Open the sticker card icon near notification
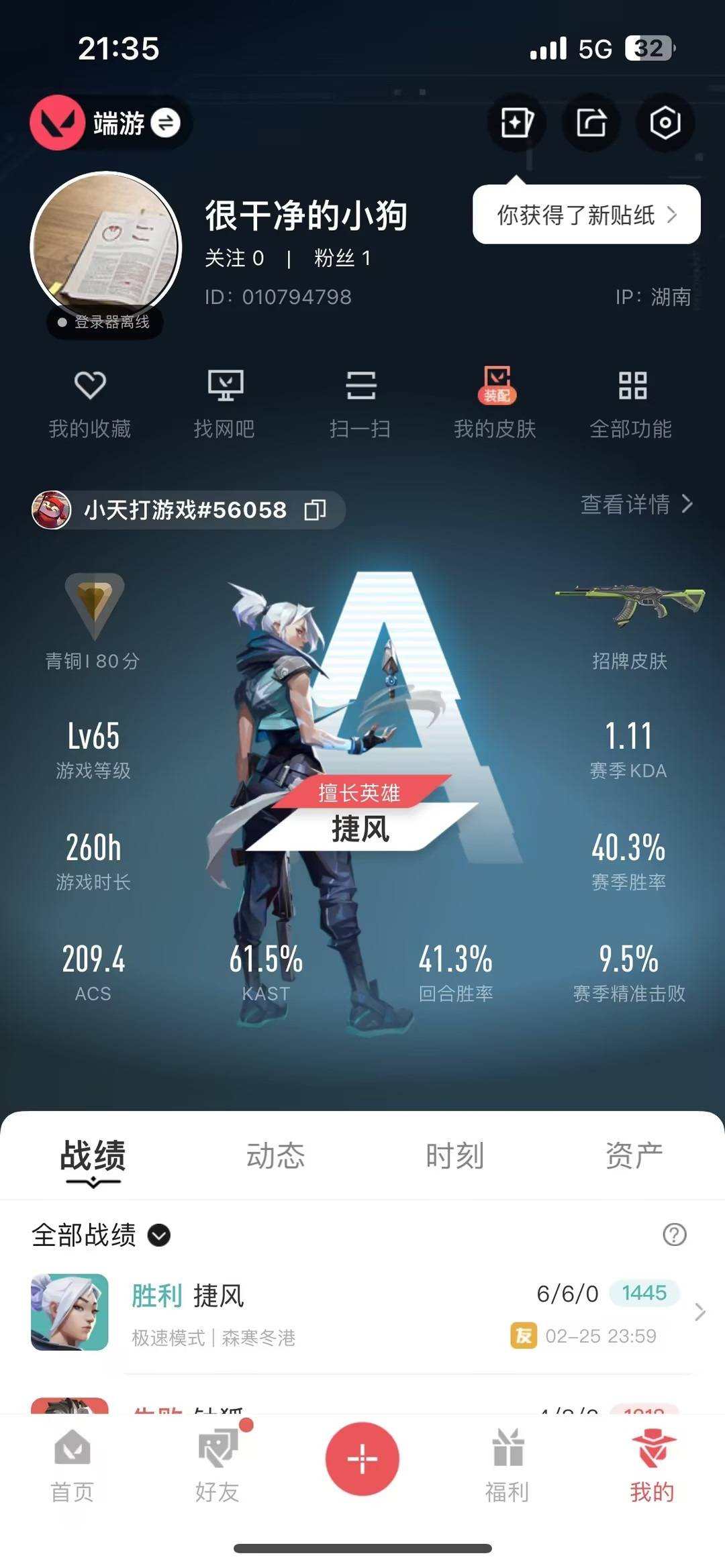The width and height of the screenshot is (725, 1568). [516, 122]
